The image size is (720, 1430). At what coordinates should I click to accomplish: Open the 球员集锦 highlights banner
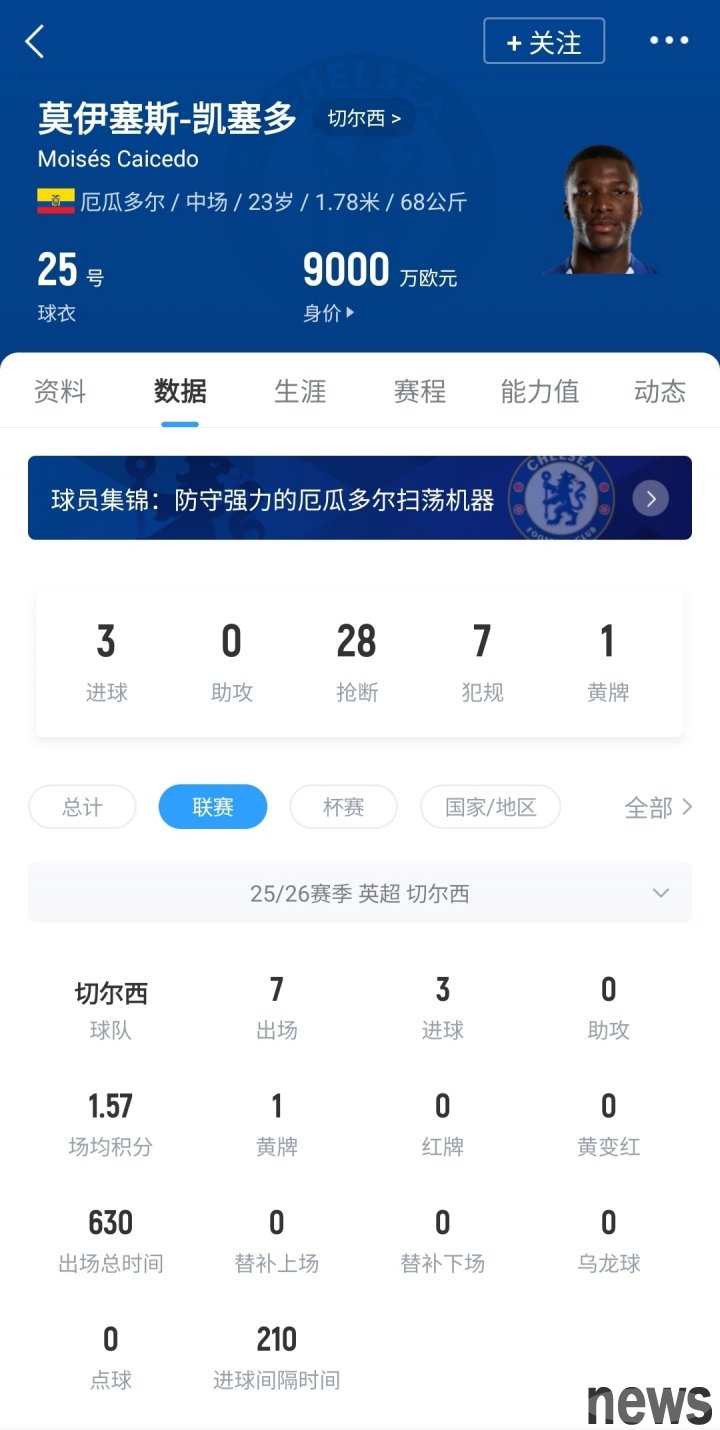[x=360, y=498]
